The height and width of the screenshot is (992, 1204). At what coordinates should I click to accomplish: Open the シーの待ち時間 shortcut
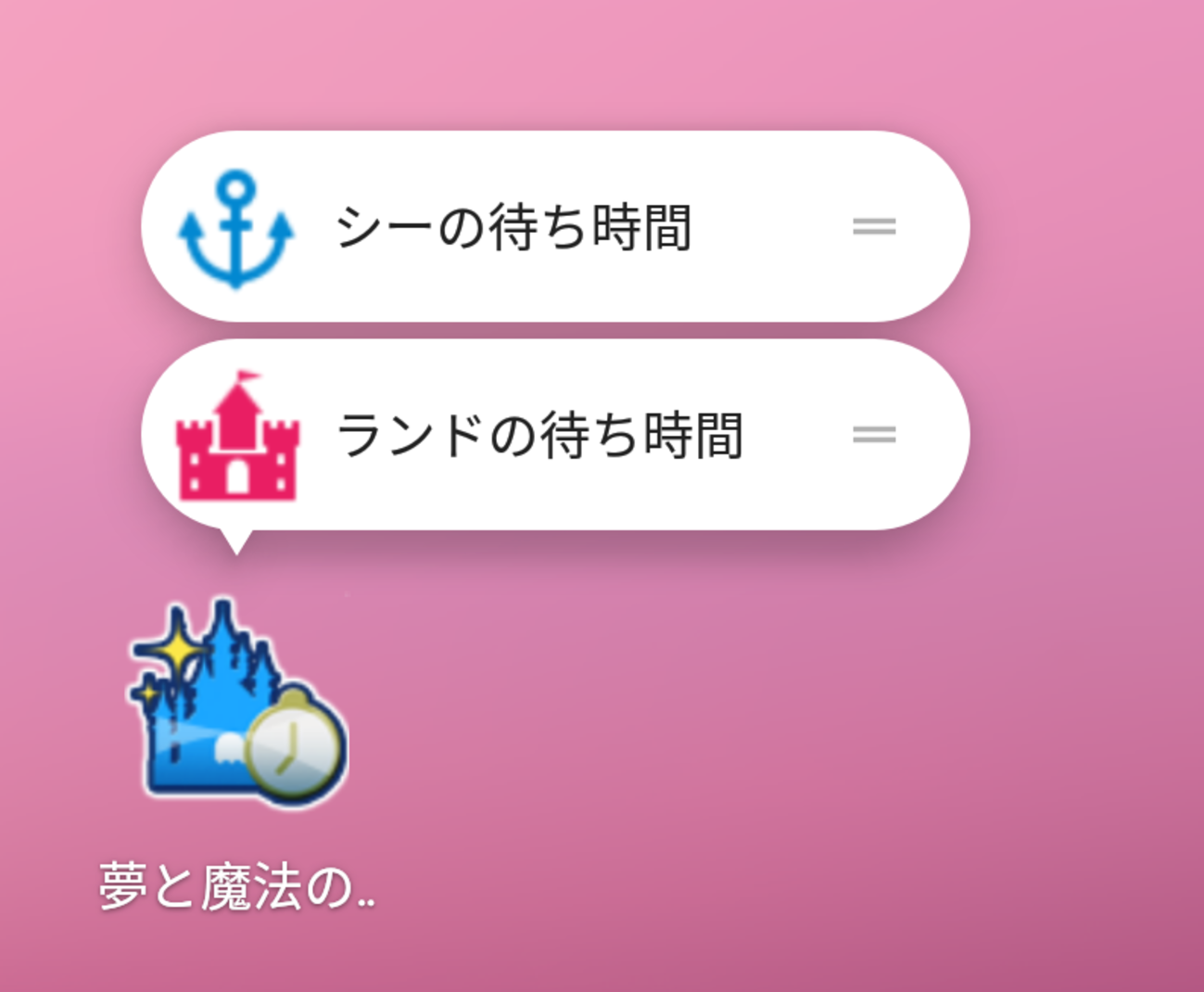point(514,227)
